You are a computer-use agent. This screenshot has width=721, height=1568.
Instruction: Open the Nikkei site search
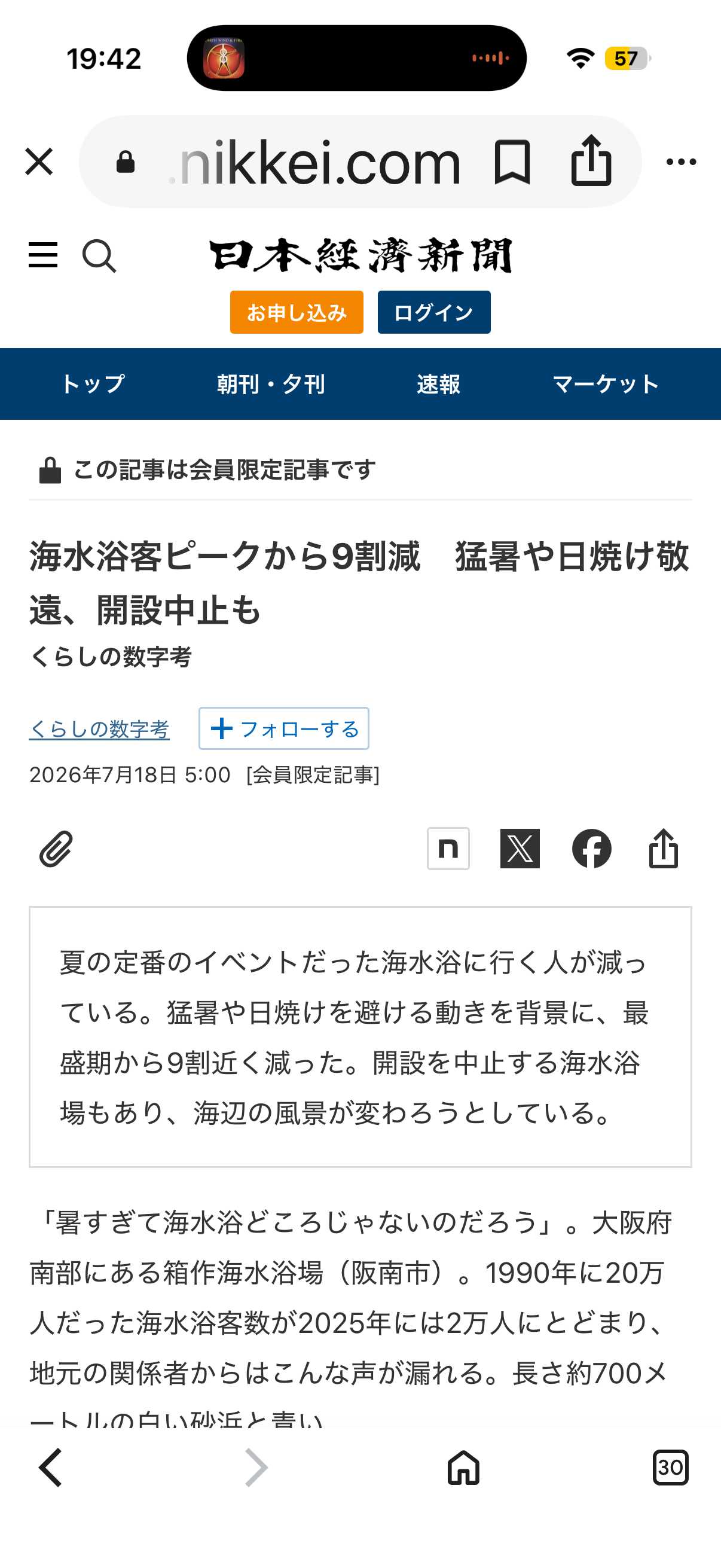[x=99, y=256]
